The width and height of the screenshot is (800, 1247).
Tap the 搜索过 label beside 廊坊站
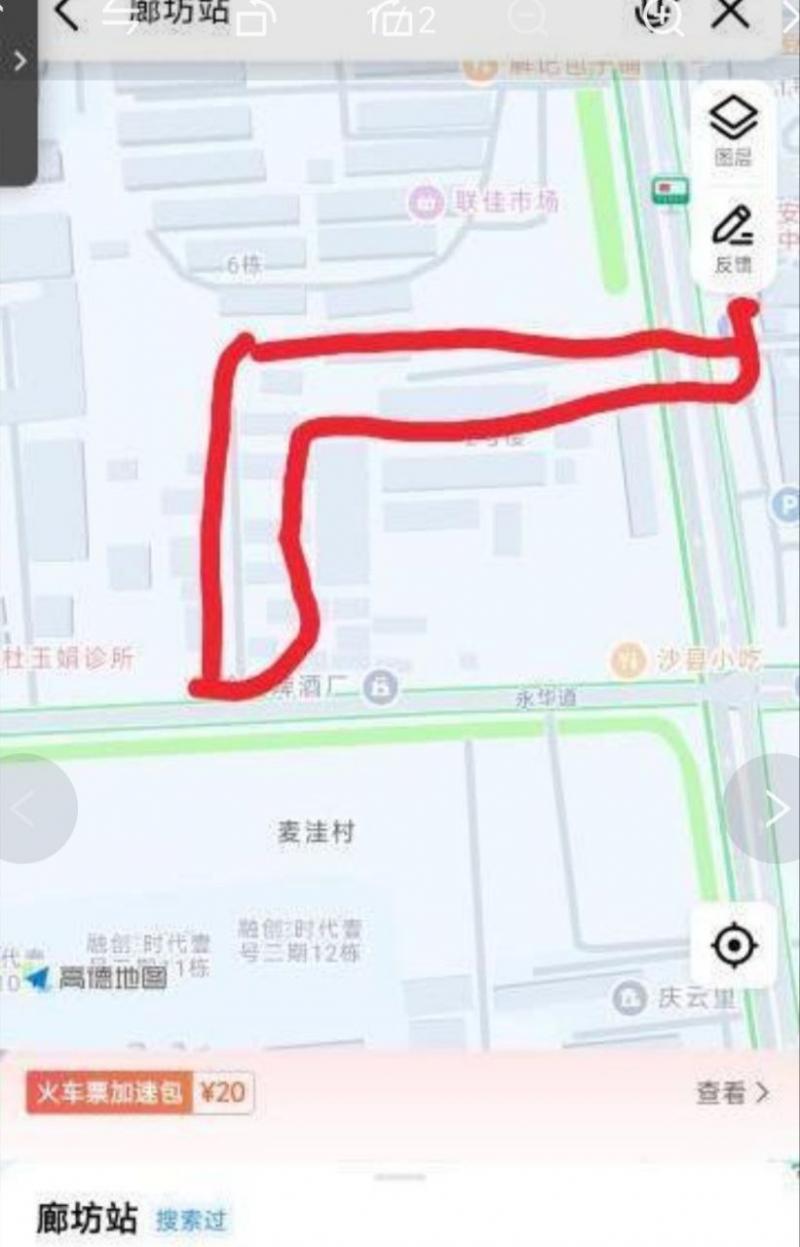(x=192, y=1221)
